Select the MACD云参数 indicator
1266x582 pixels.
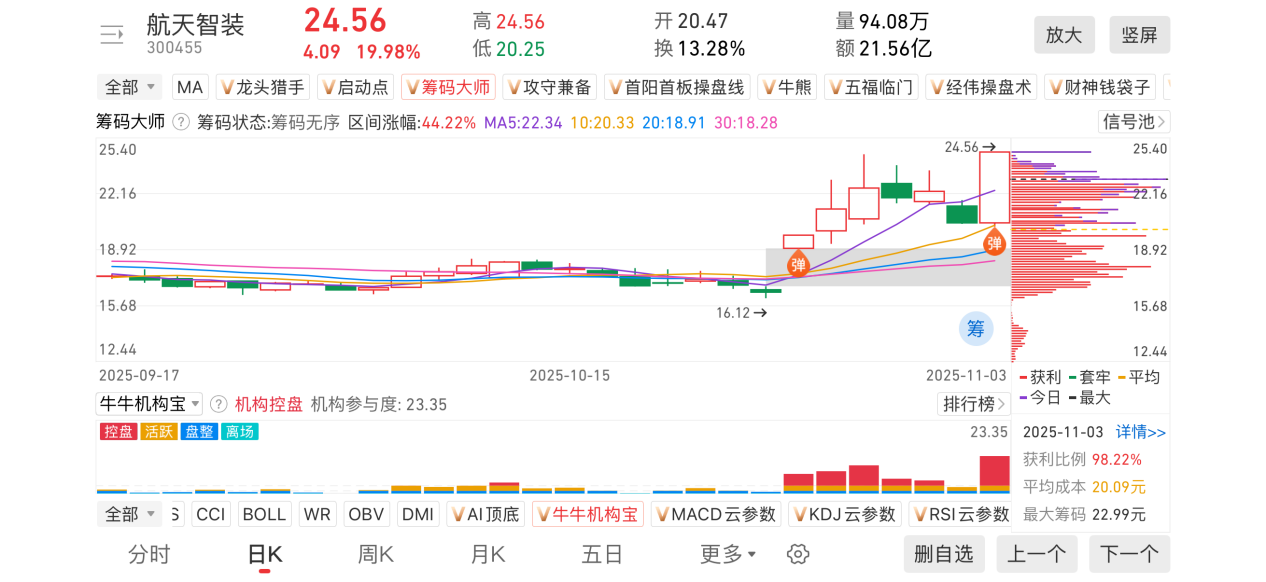714,514
